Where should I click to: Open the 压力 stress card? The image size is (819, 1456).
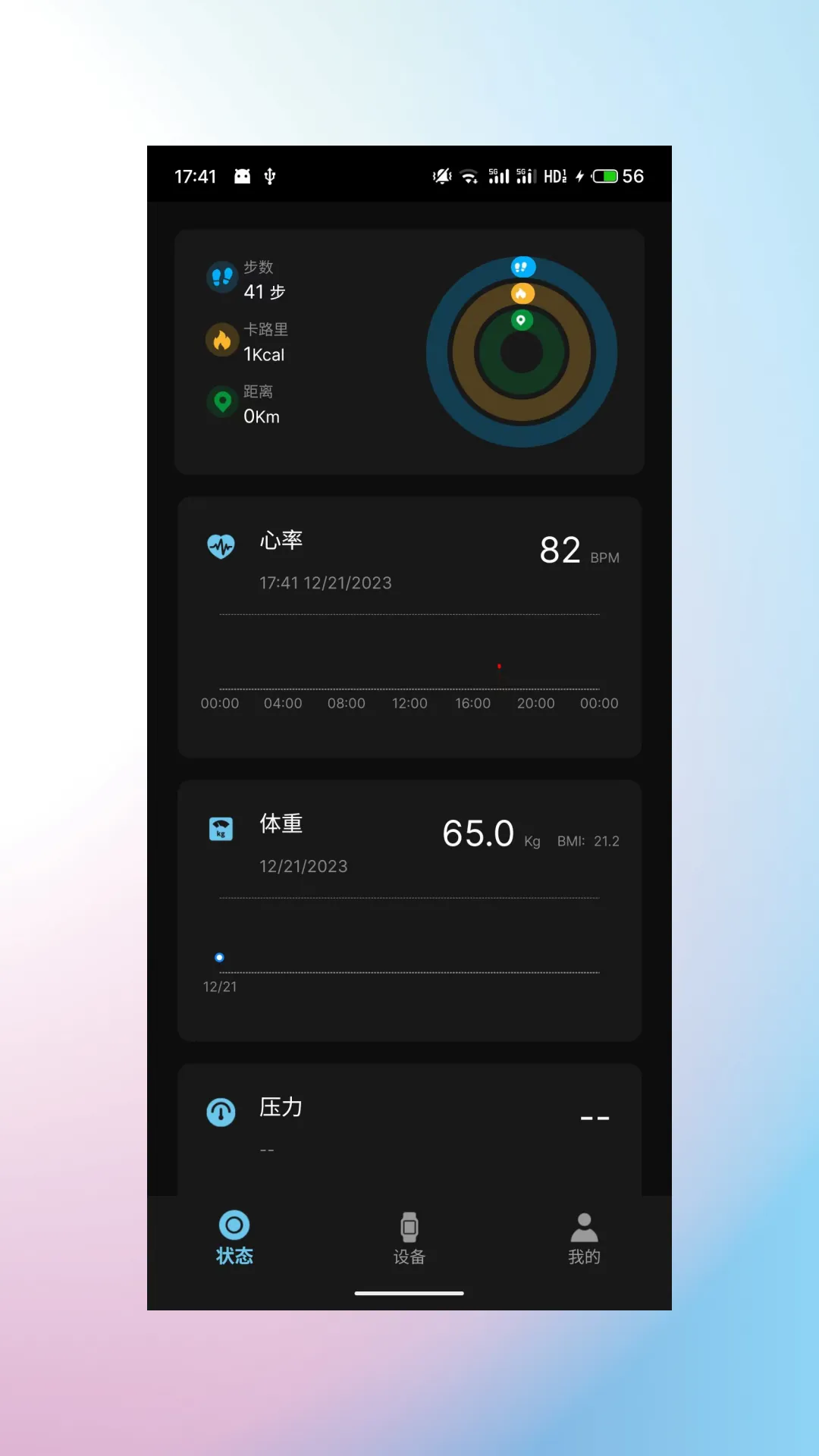(x=409, y=1130)
